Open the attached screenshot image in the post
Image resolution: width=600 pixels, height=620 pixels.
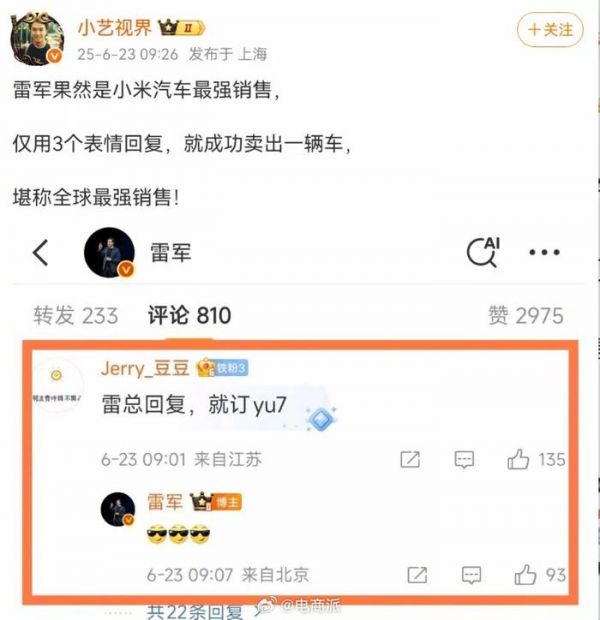click(x=300, y=420)
